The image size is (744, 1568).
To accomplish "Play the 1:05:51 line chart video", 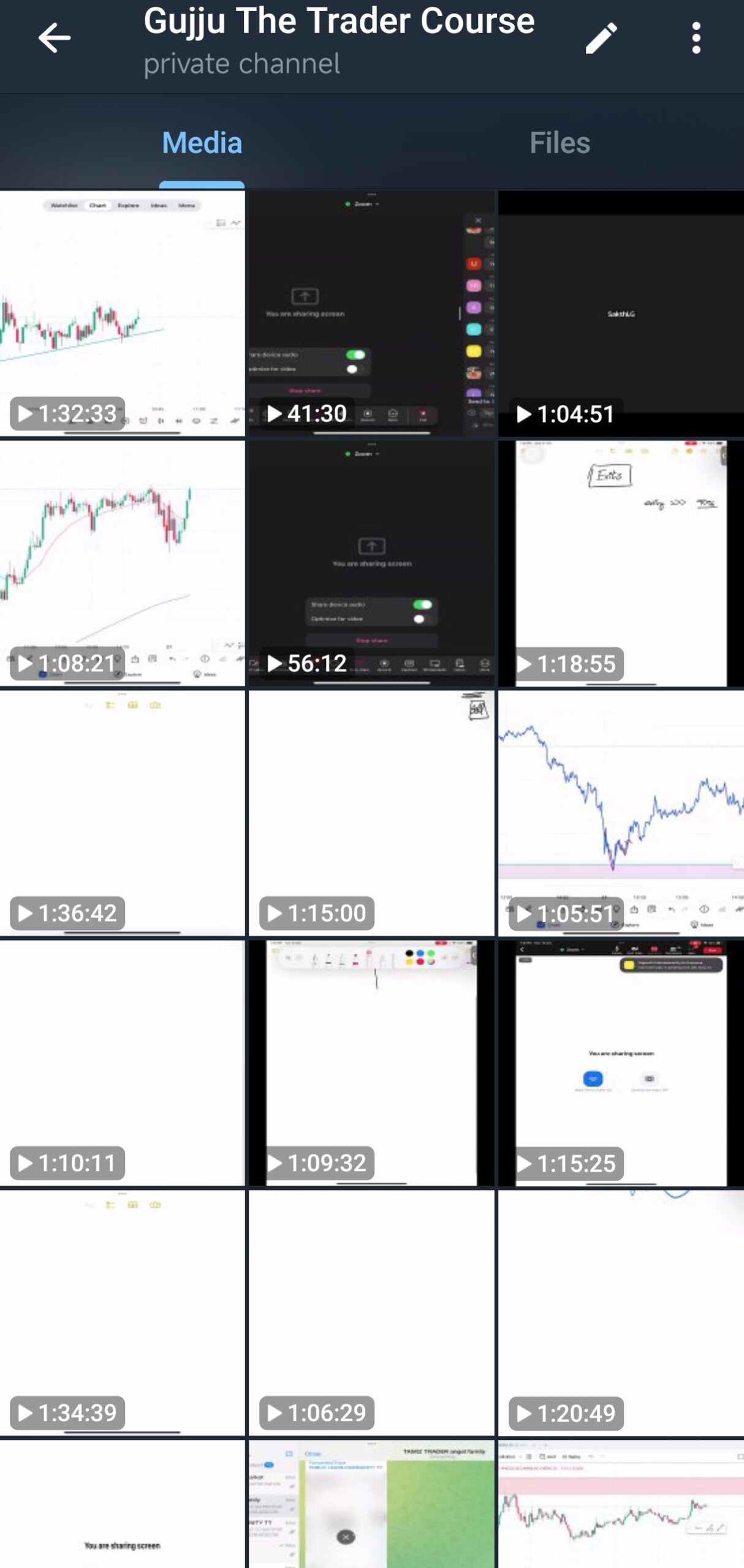I will coord(621,813).
